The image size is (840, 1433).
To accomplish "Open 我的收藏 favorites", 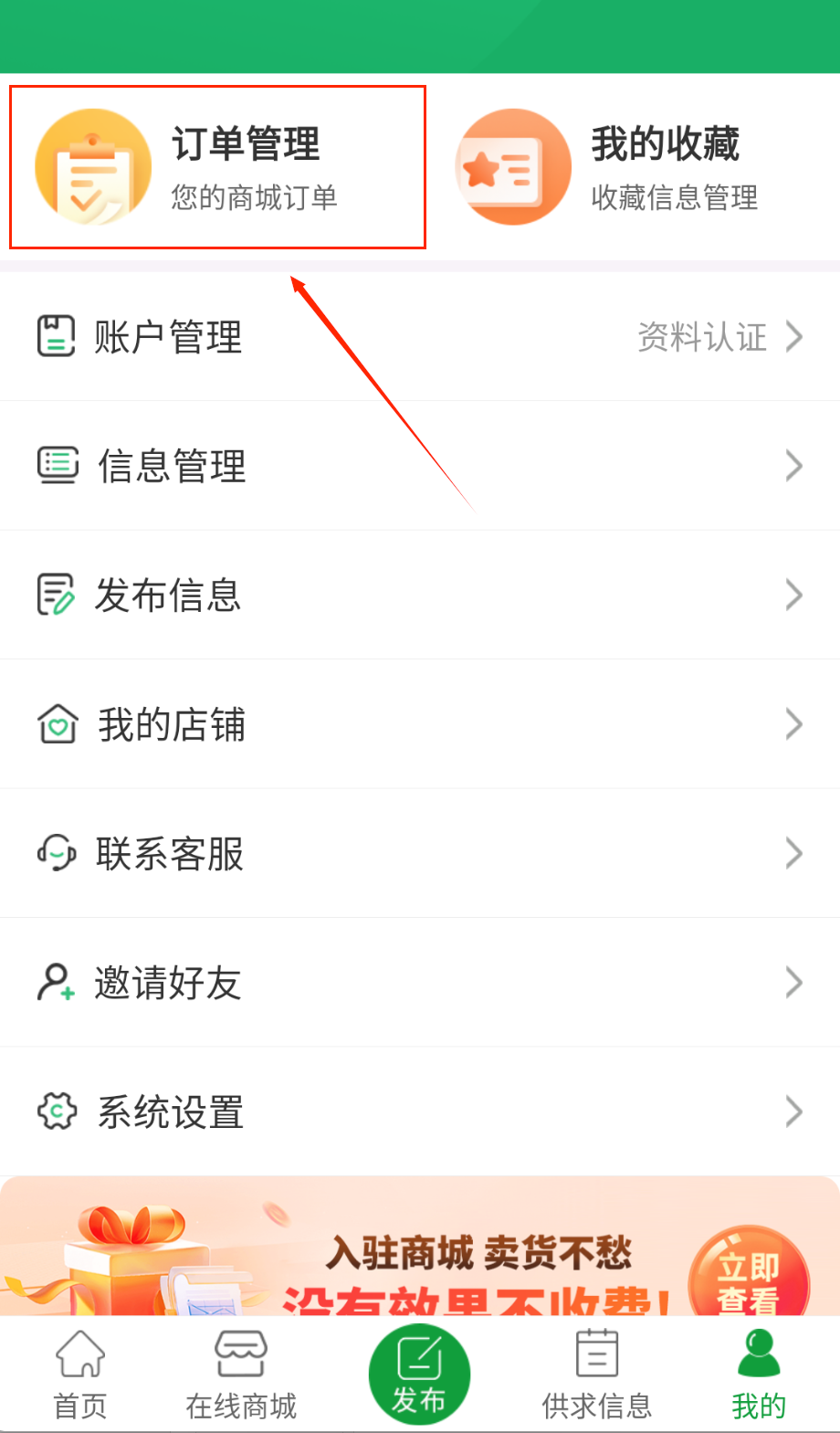I will (x=630, y=167).
